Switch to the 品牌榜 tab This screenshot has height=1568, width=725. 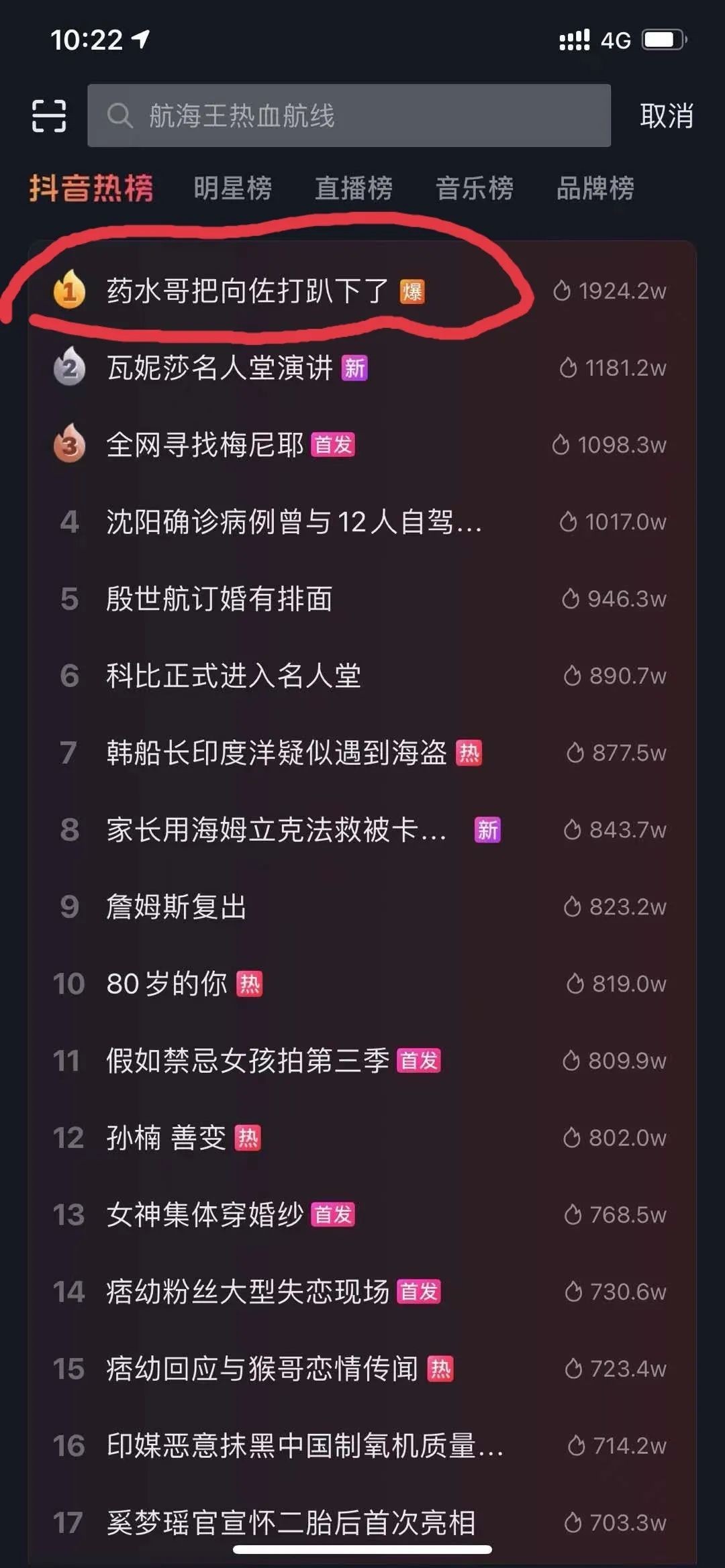(595, 188)
